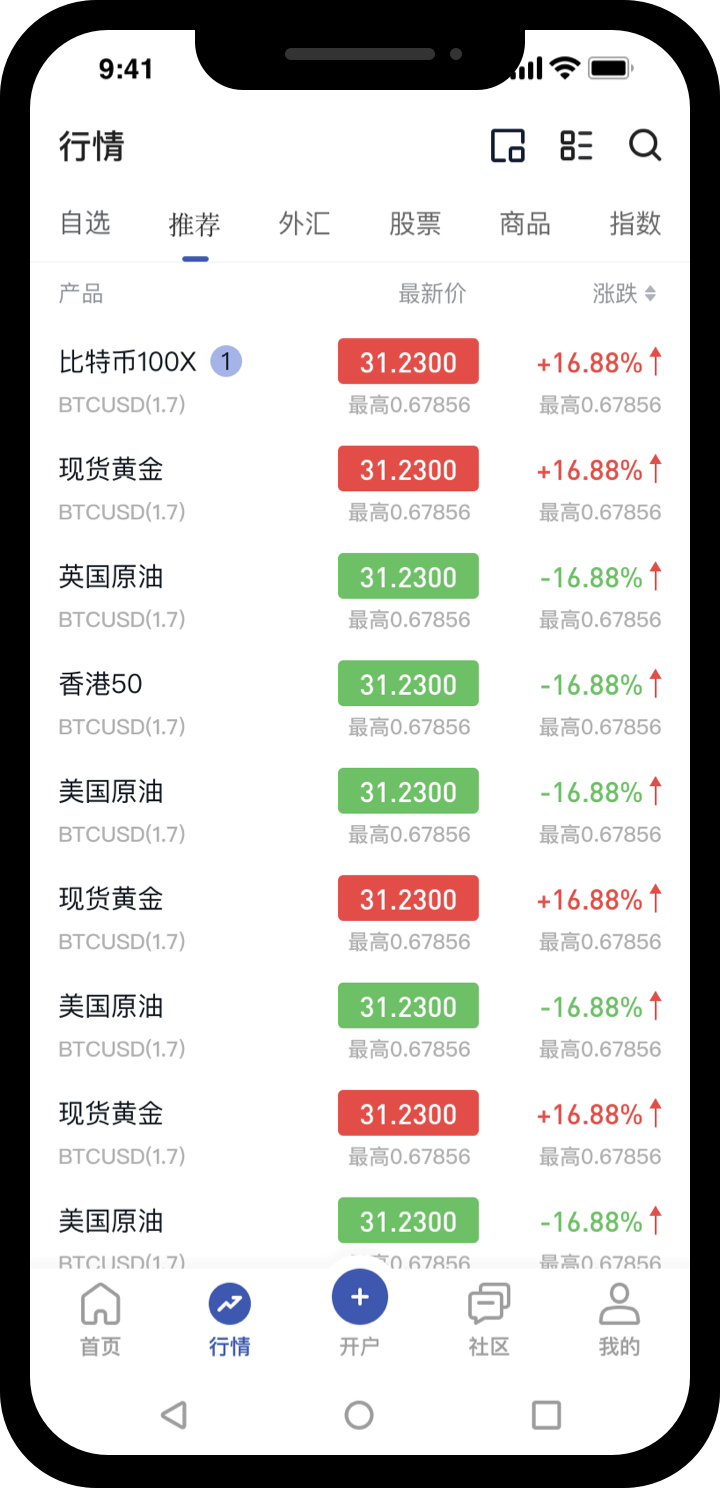This screenshot has width=720, height=1488.
Task: Sort list by 涨跌 column
Action: click(625, 294)
